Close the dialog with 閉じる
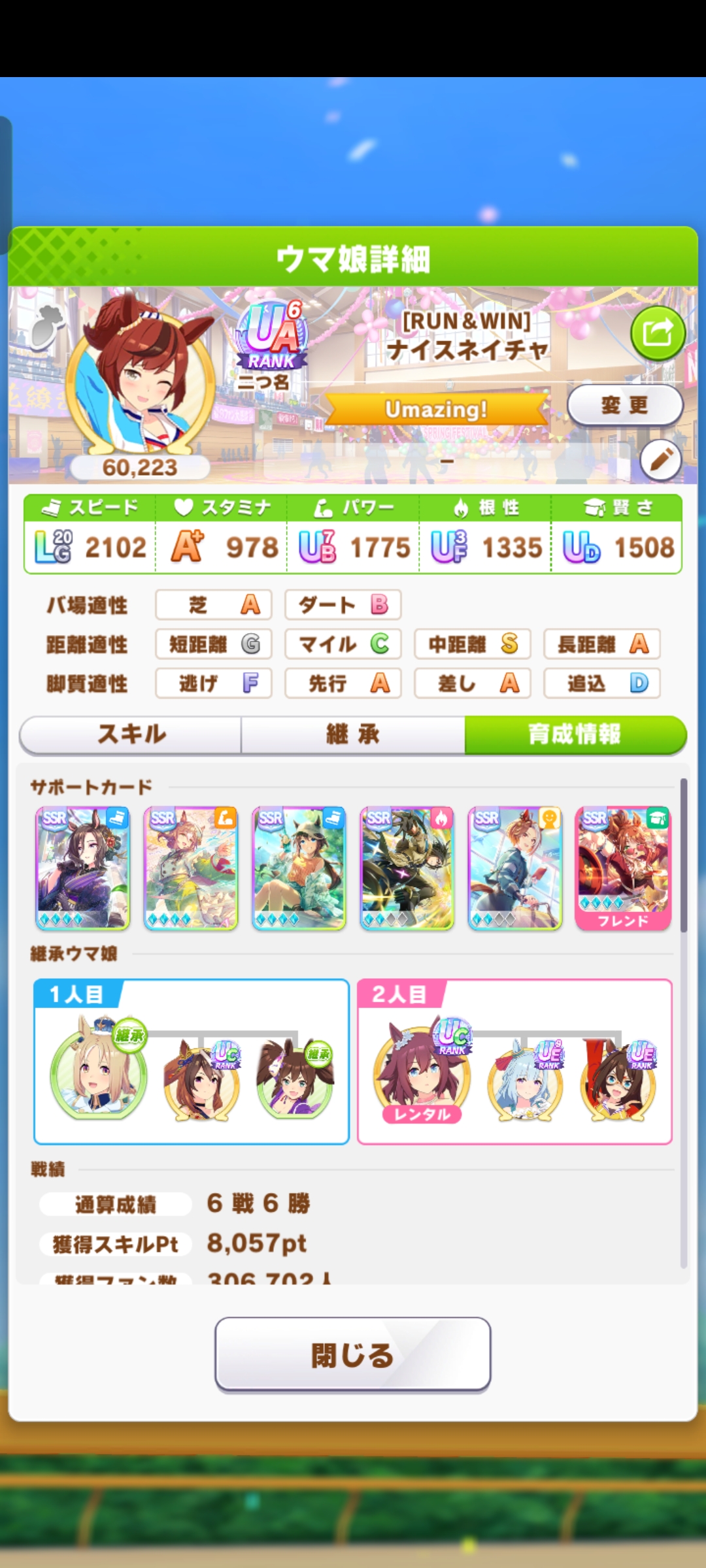Screen dimensions: 706x1568 click(352, 1354)
